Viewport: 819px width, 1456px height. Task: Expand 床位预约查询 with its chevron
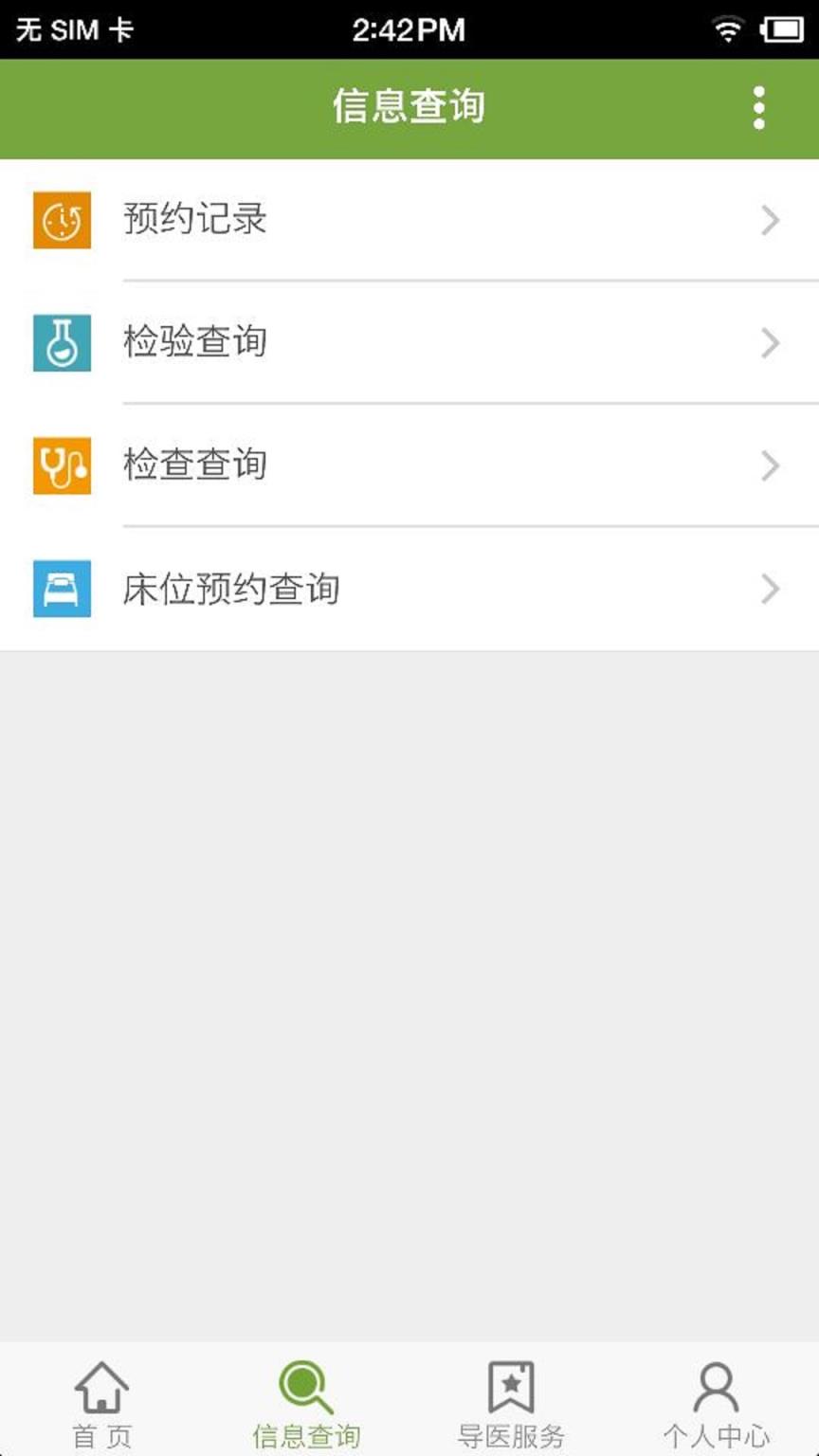(x=770, y=590)
